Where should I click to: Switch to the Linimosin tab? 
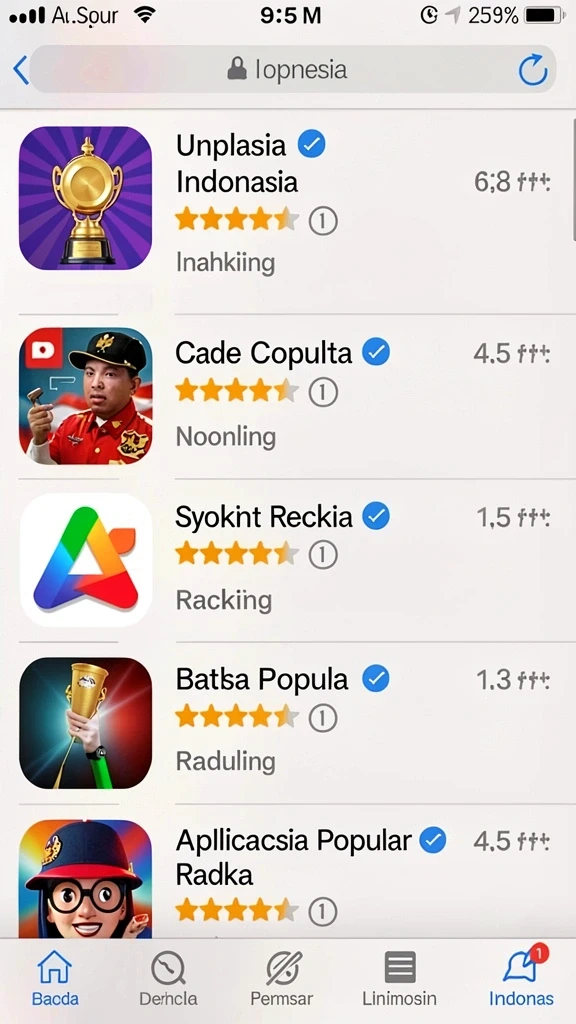400,978
